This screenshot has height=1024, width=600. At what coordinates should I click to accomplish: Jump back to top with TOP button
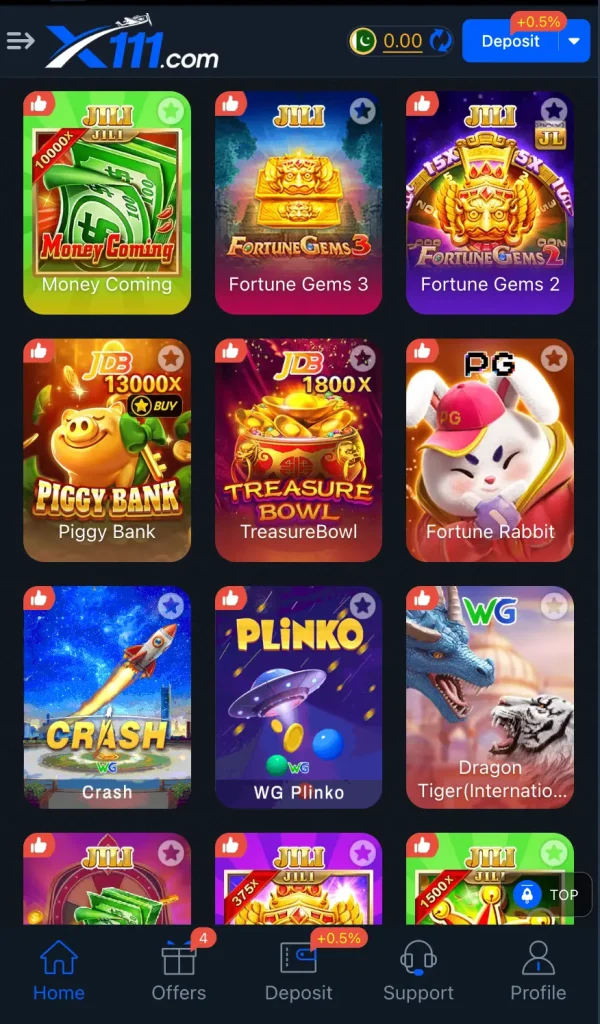click(x=548, y=894)
